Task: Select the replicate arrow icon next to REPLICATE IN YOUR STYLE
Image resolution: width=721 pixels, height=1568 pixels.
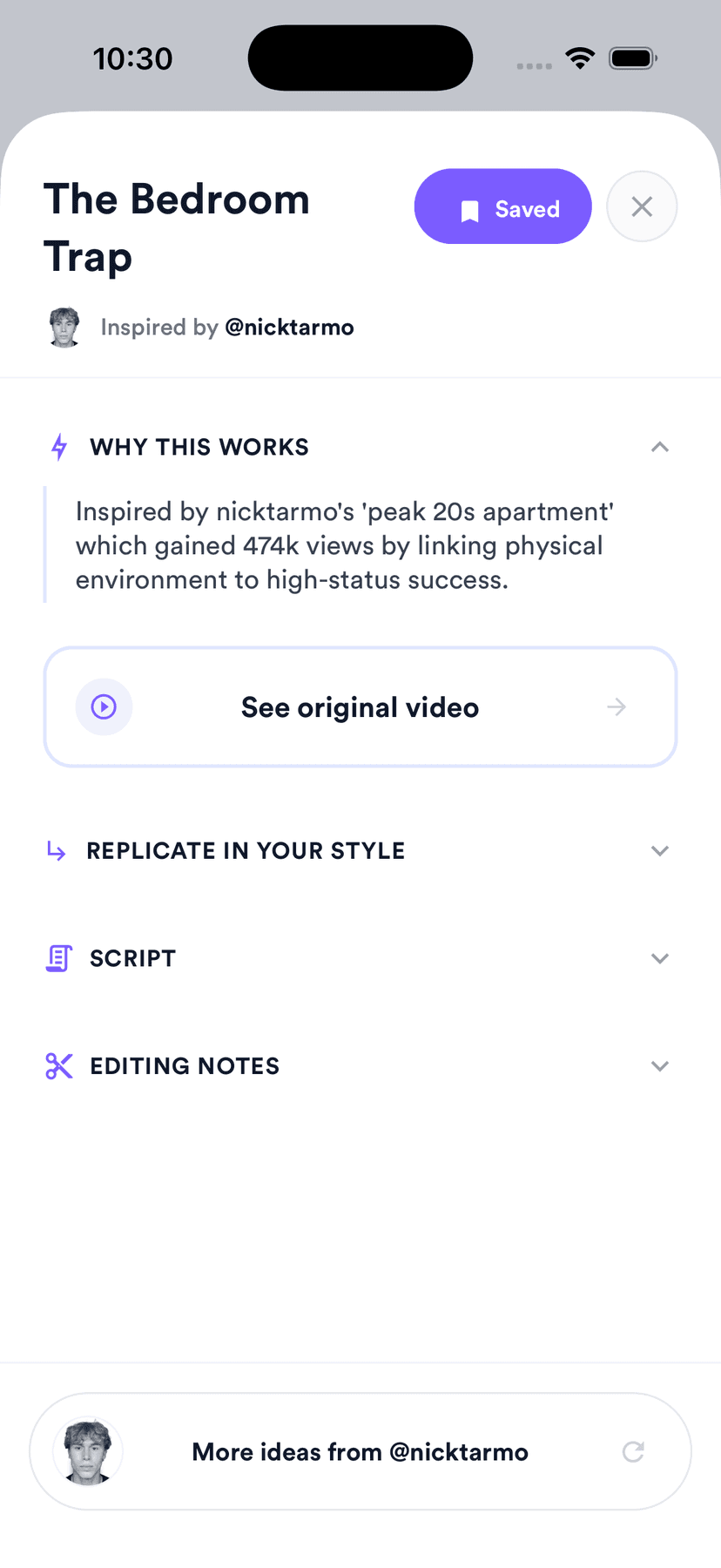Action: click(57, 851)
